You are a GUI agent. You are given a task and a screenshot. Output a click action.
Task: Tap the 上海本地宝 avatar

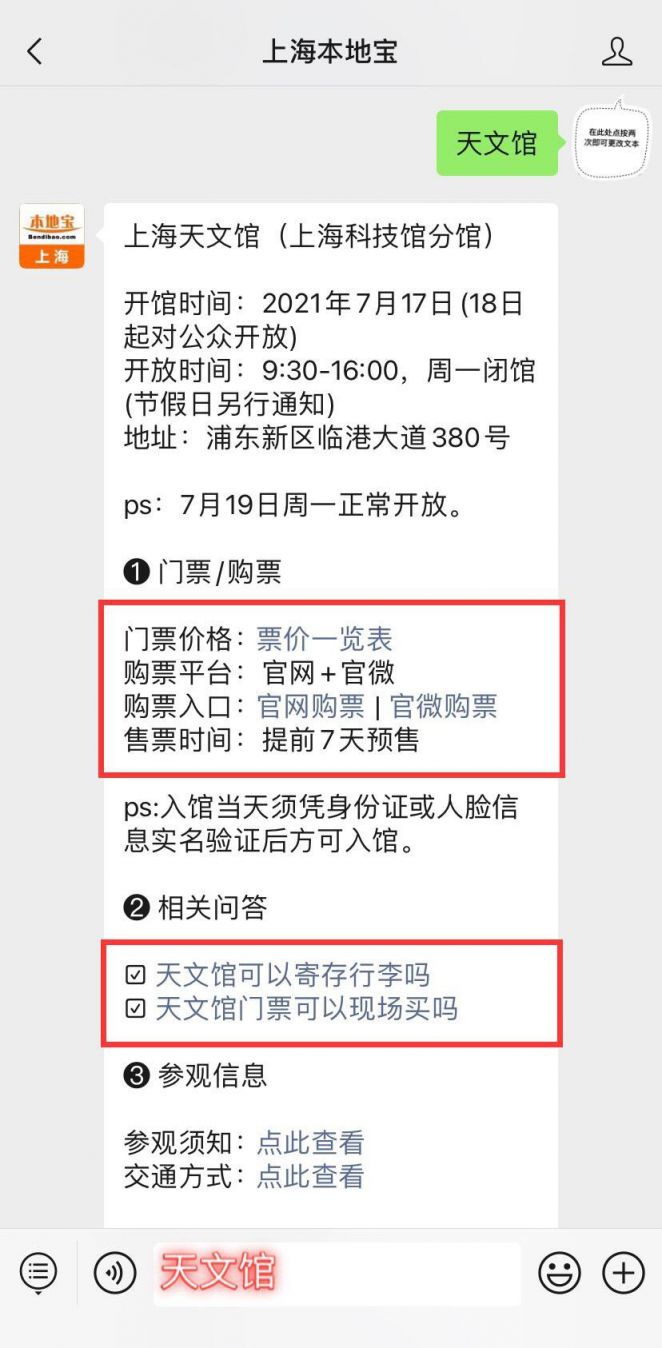(x=52, y=237)
